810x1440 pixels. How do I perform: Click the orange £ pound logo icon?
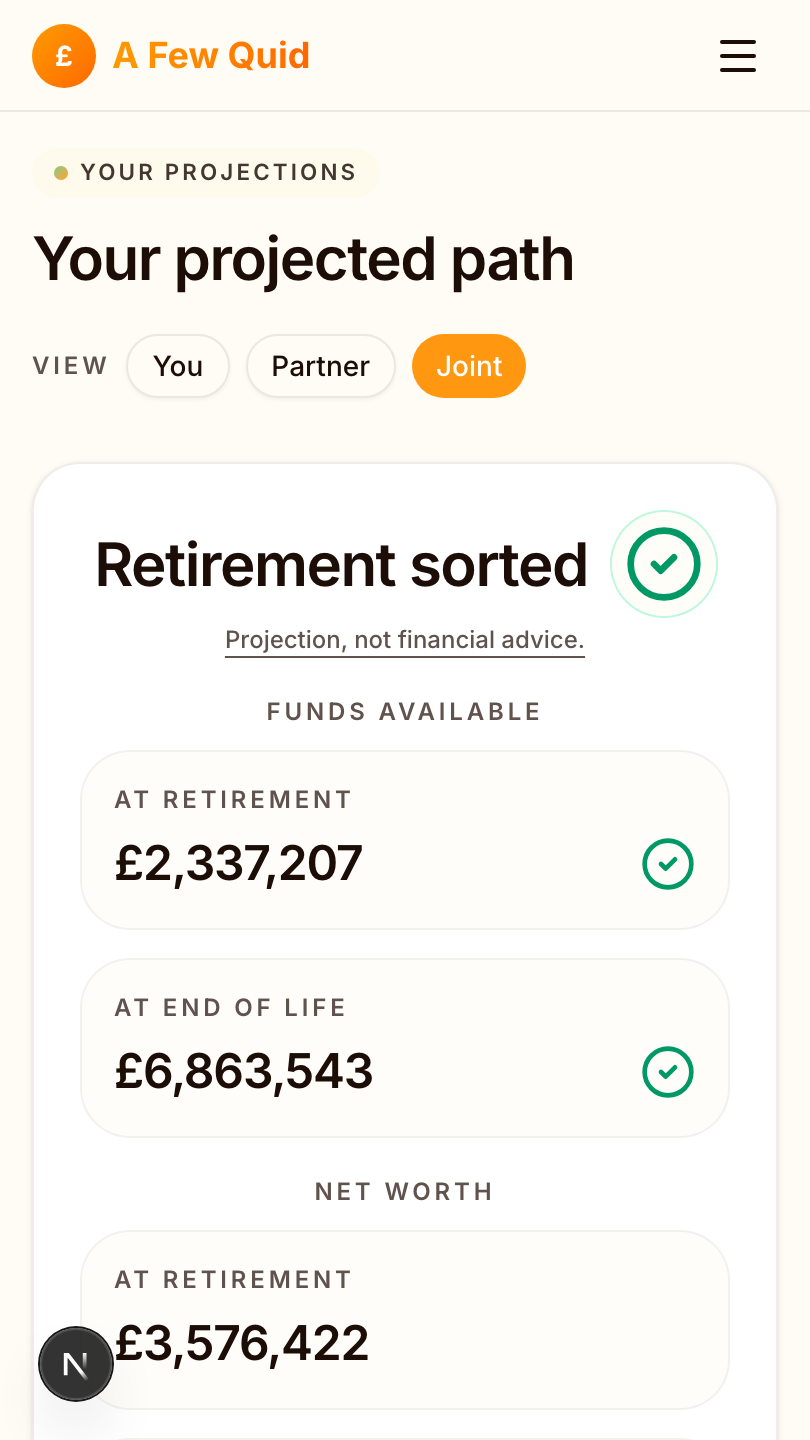point(63,55)
